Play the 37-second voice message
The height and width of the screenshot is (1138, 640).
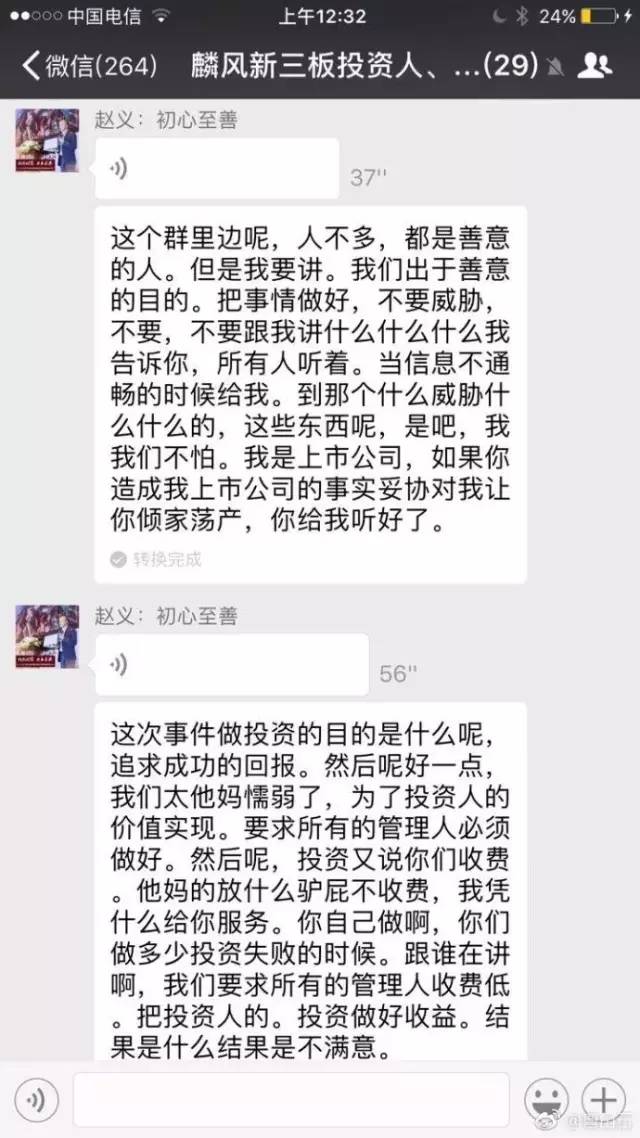(216, 168)
